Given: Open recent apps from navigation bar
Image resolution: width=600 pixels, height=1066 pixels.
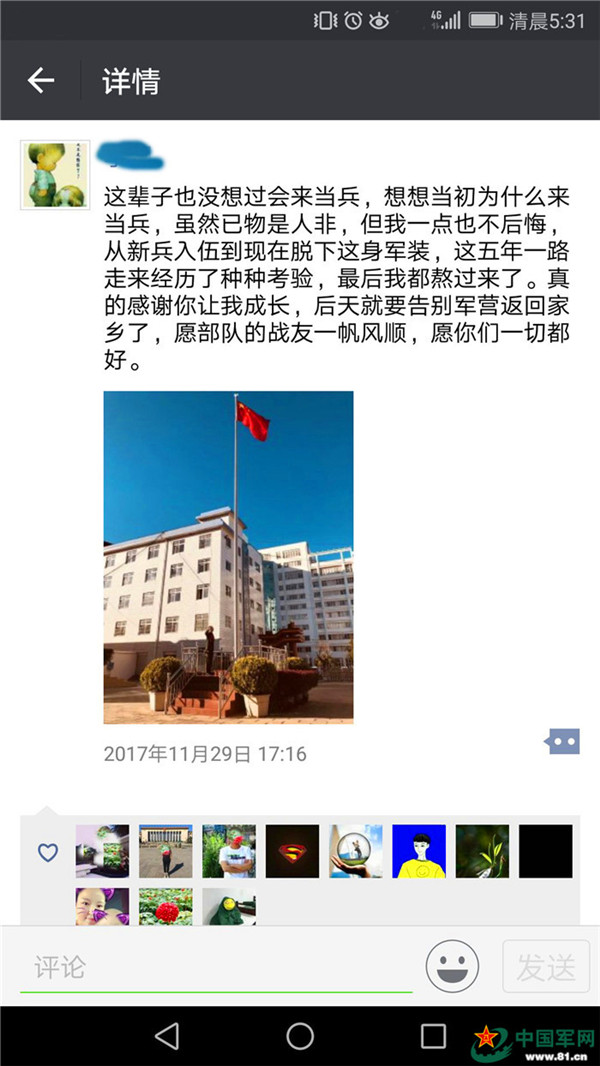Looking at the screenshot, I should [433, 1036].
